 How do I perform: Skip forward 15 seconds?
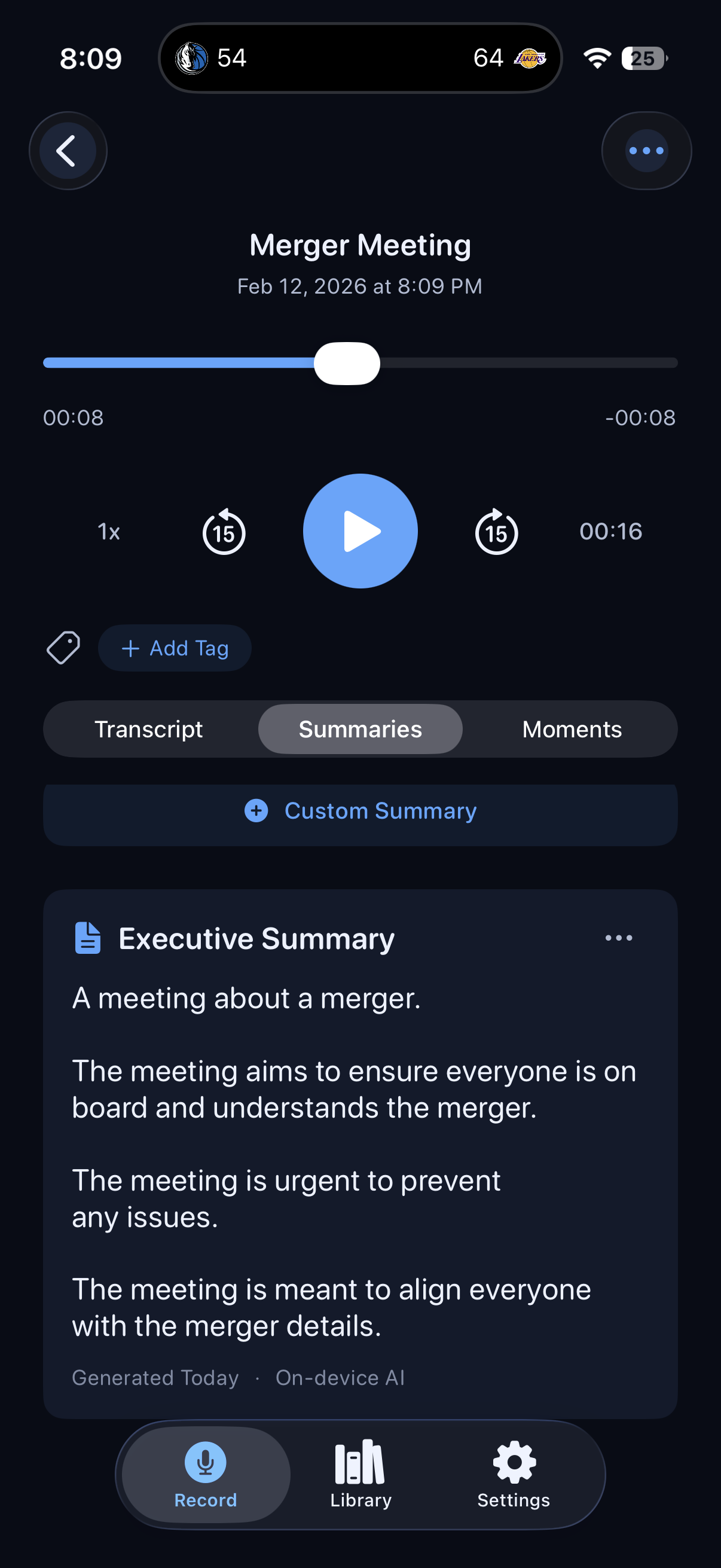coord(496,531)
